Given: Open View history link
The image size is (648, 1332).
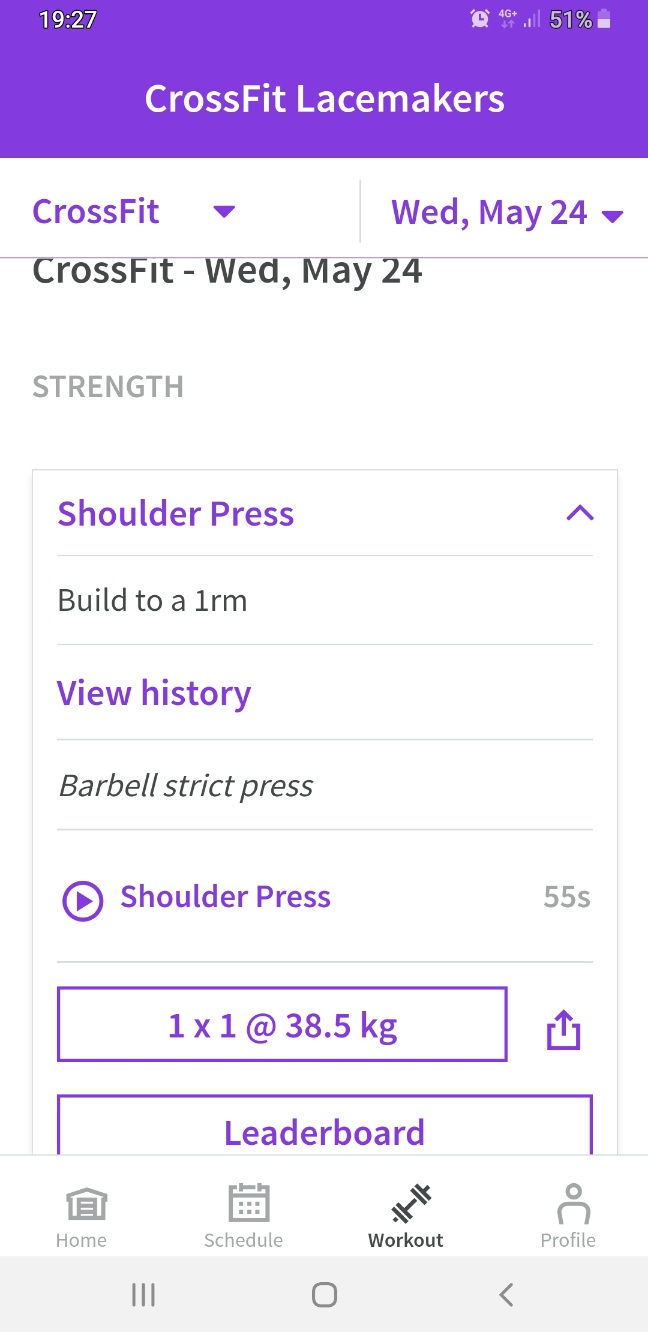Looking at the screenshot, I should (154, 693).
